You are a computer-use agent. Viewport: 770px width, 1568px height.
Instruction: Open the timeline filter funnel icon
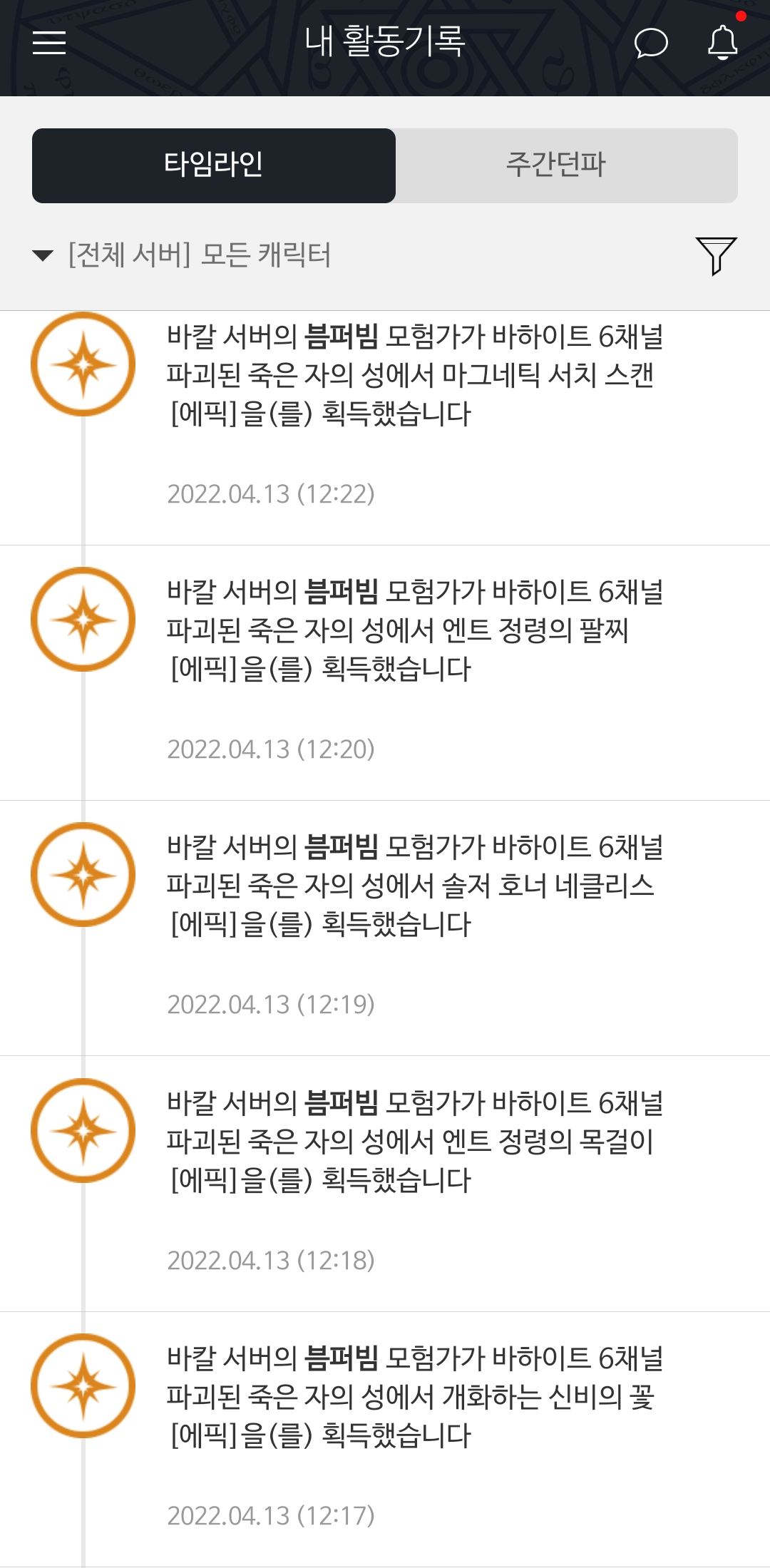pos(716,255)
